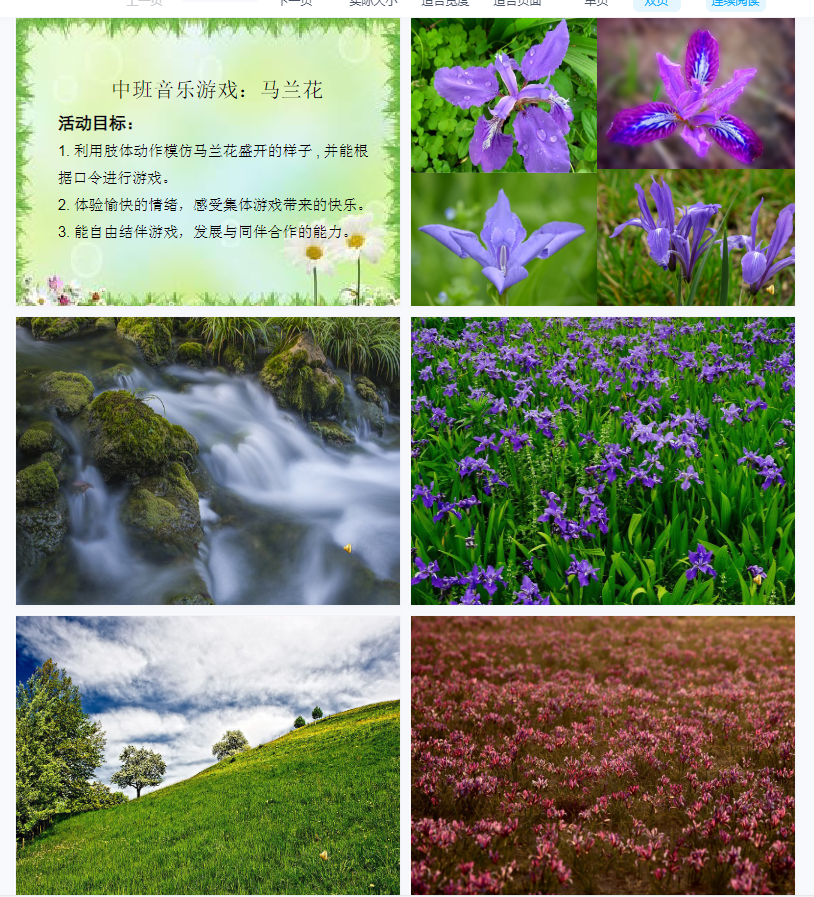This screenshot has height=897, width=814.
Task: Select actual size (实际大小) view
Action: click(x=373, y=2)
